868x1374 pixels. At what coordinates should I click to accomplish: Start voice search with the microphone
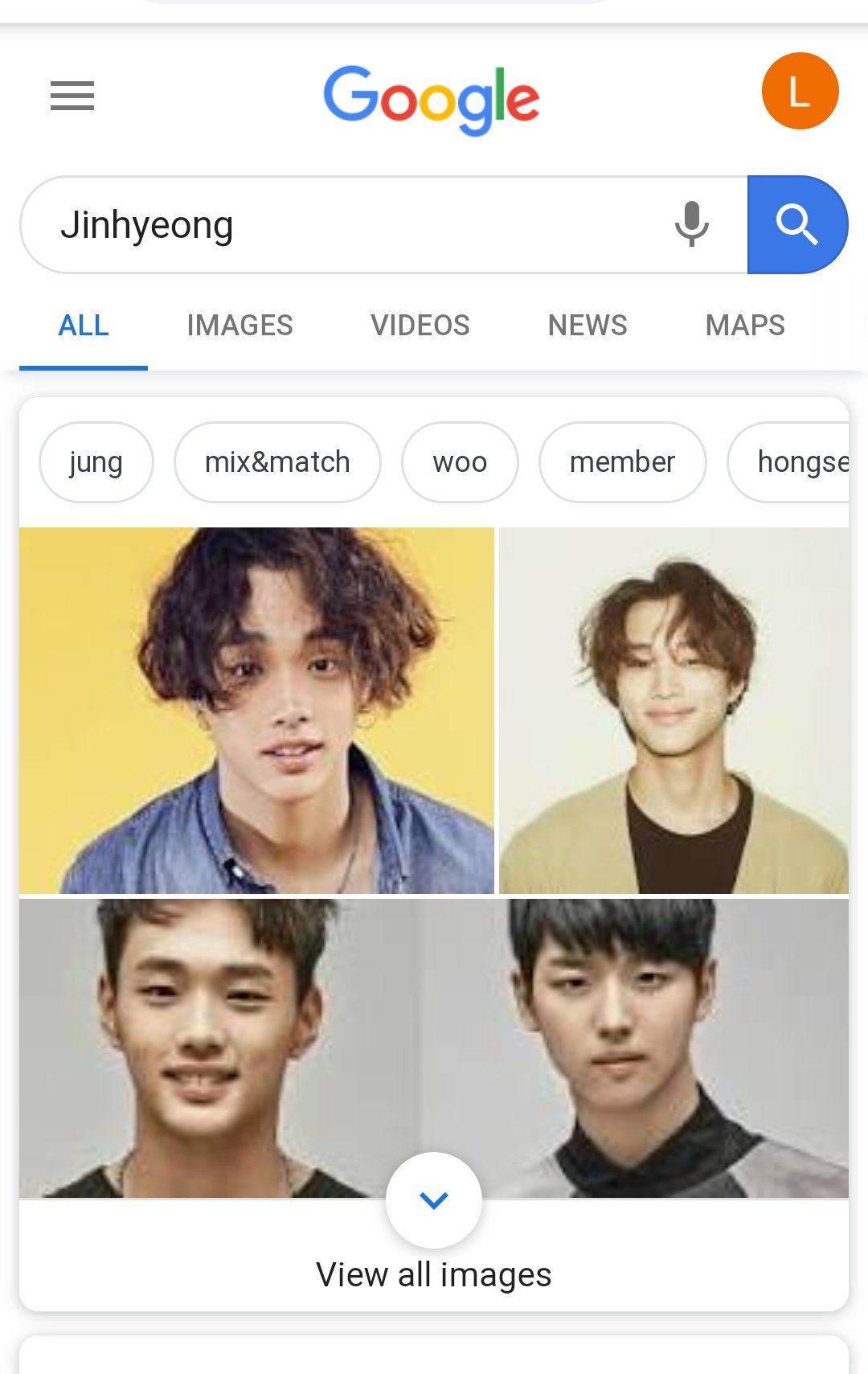(x=691, y=224)
